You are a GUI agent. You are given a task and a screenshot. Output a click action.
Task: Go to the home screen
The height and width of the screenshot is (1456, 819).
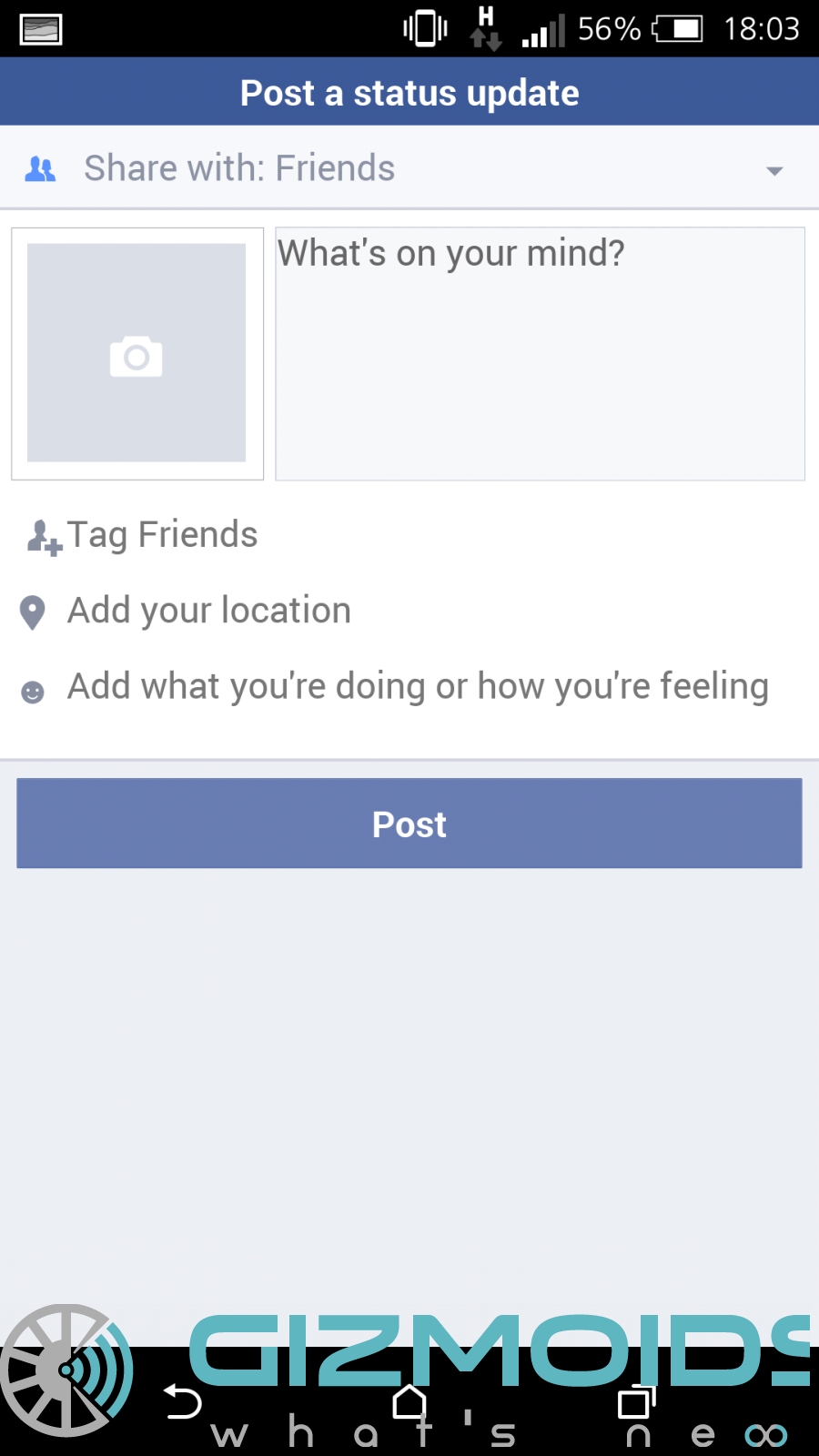pos(409,1401)
